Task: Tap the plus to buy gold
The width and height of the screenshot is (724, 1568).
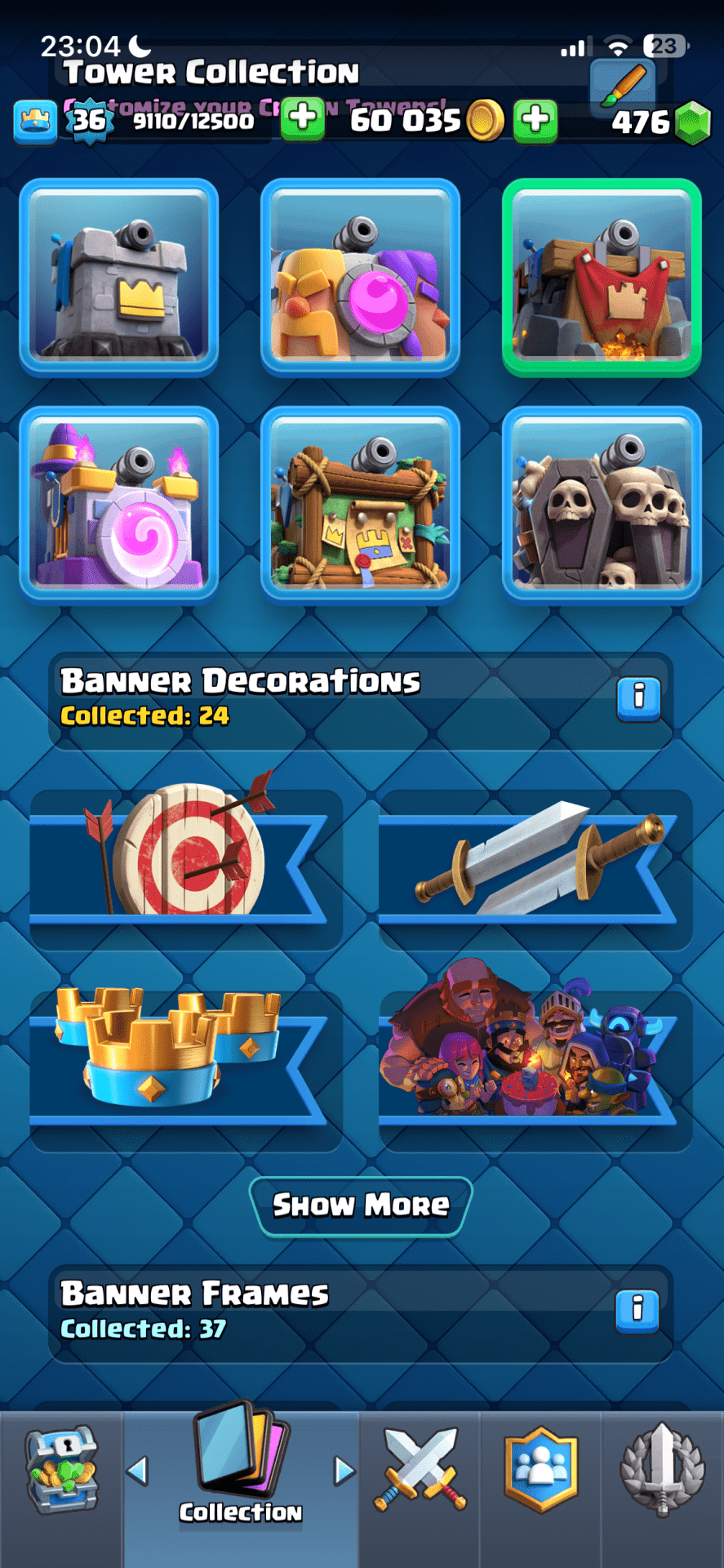Action: tap(535, 119)
